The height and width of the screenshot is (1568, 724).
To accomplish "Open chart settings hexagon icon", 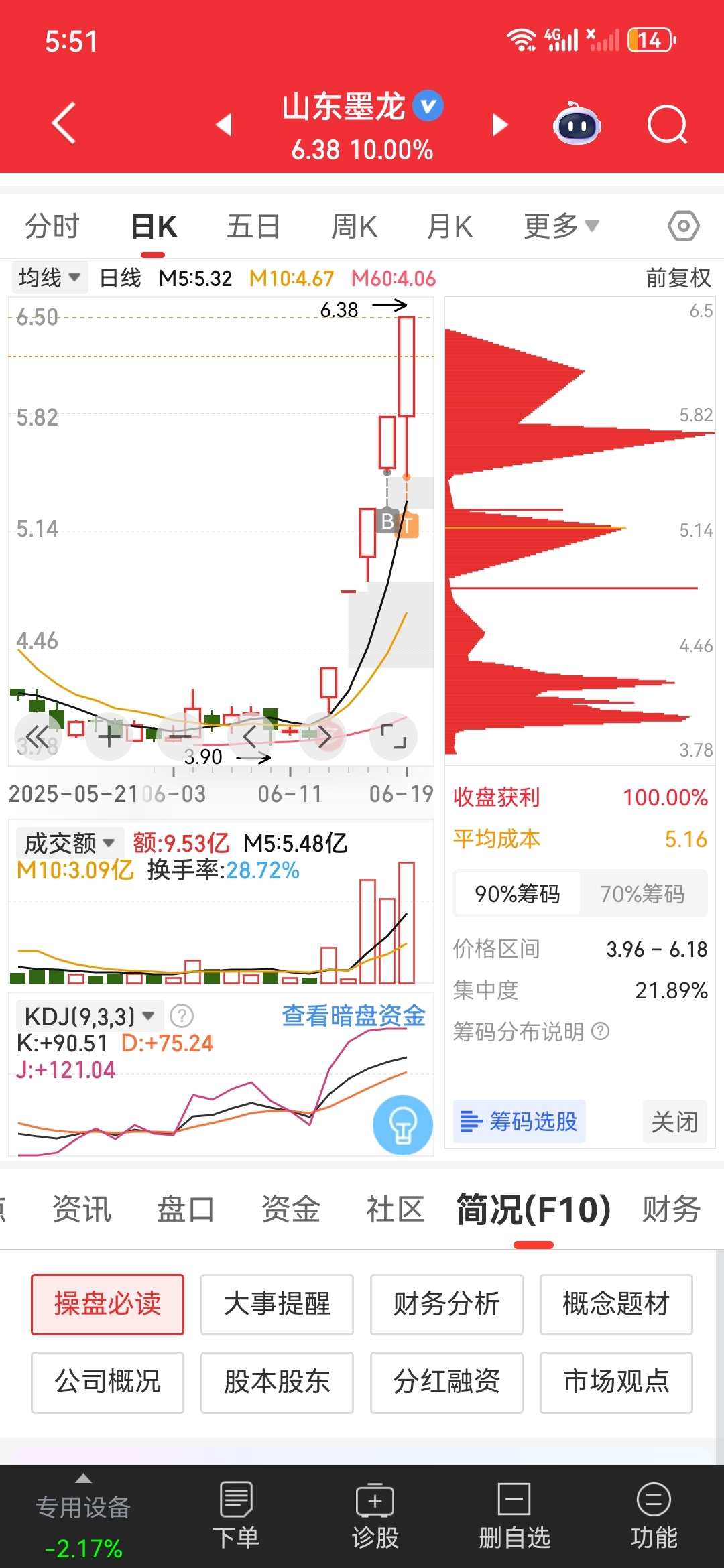I will coord(683,226).
